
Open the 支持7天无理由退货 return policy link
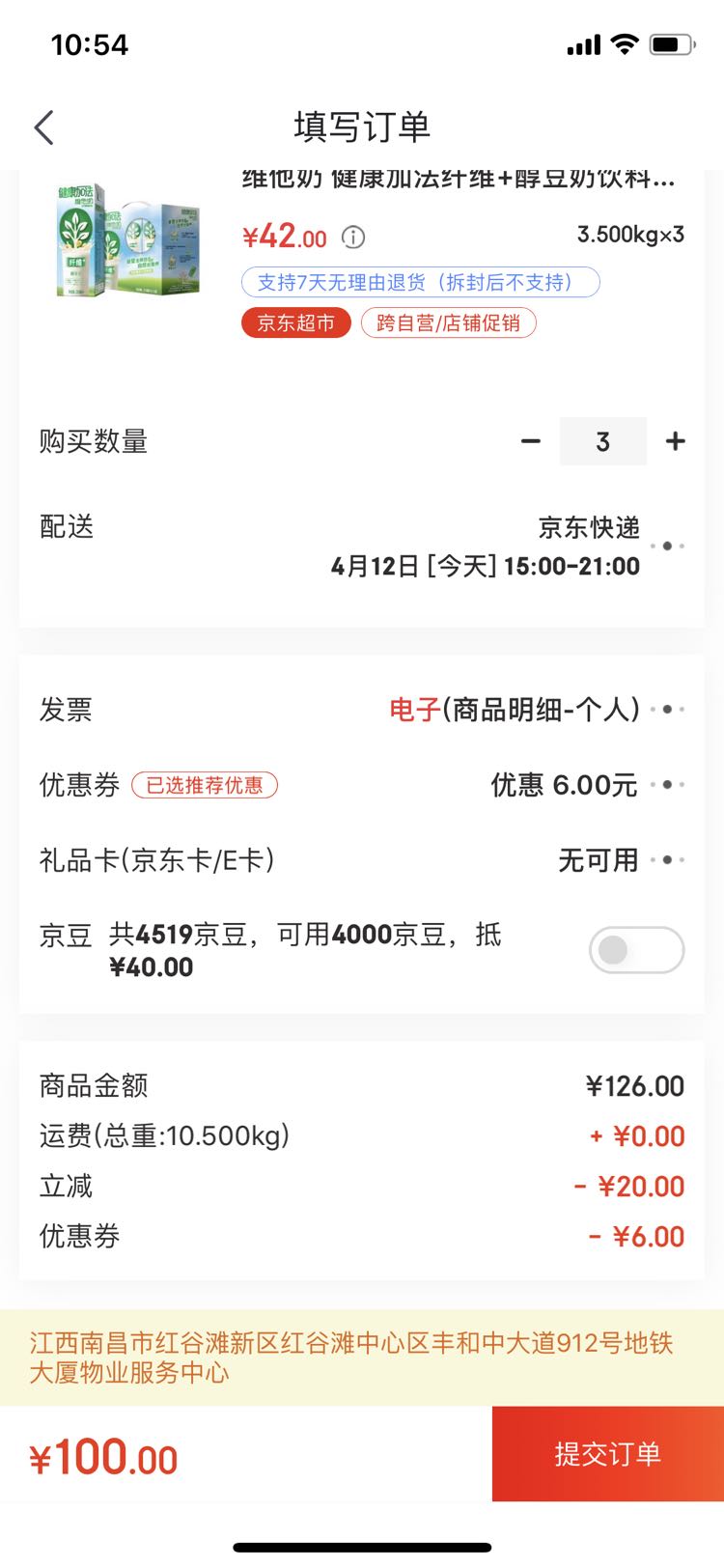(x=421, y=282)
